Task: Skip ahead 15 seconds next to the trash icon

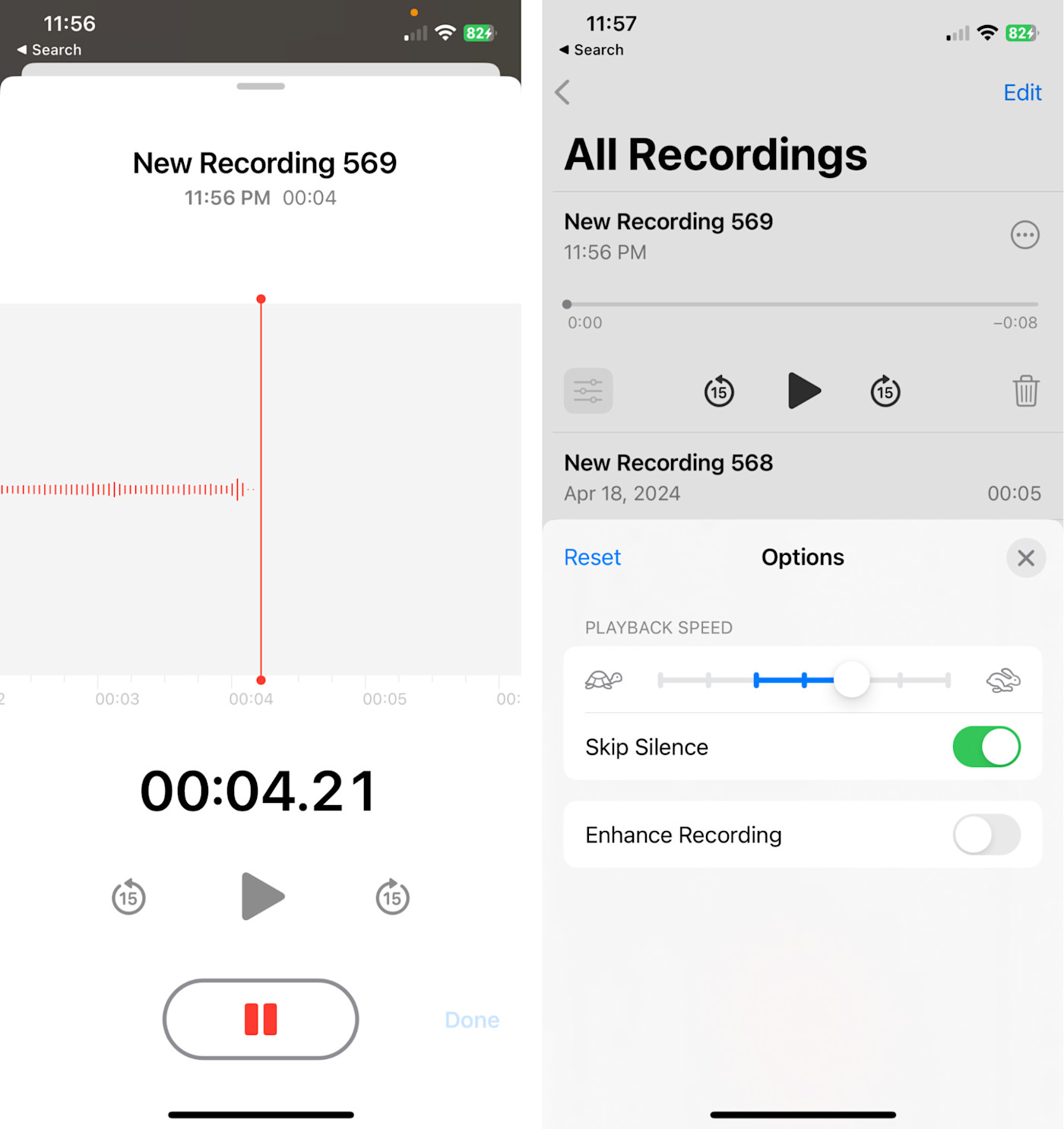Action: click(885, 392)
